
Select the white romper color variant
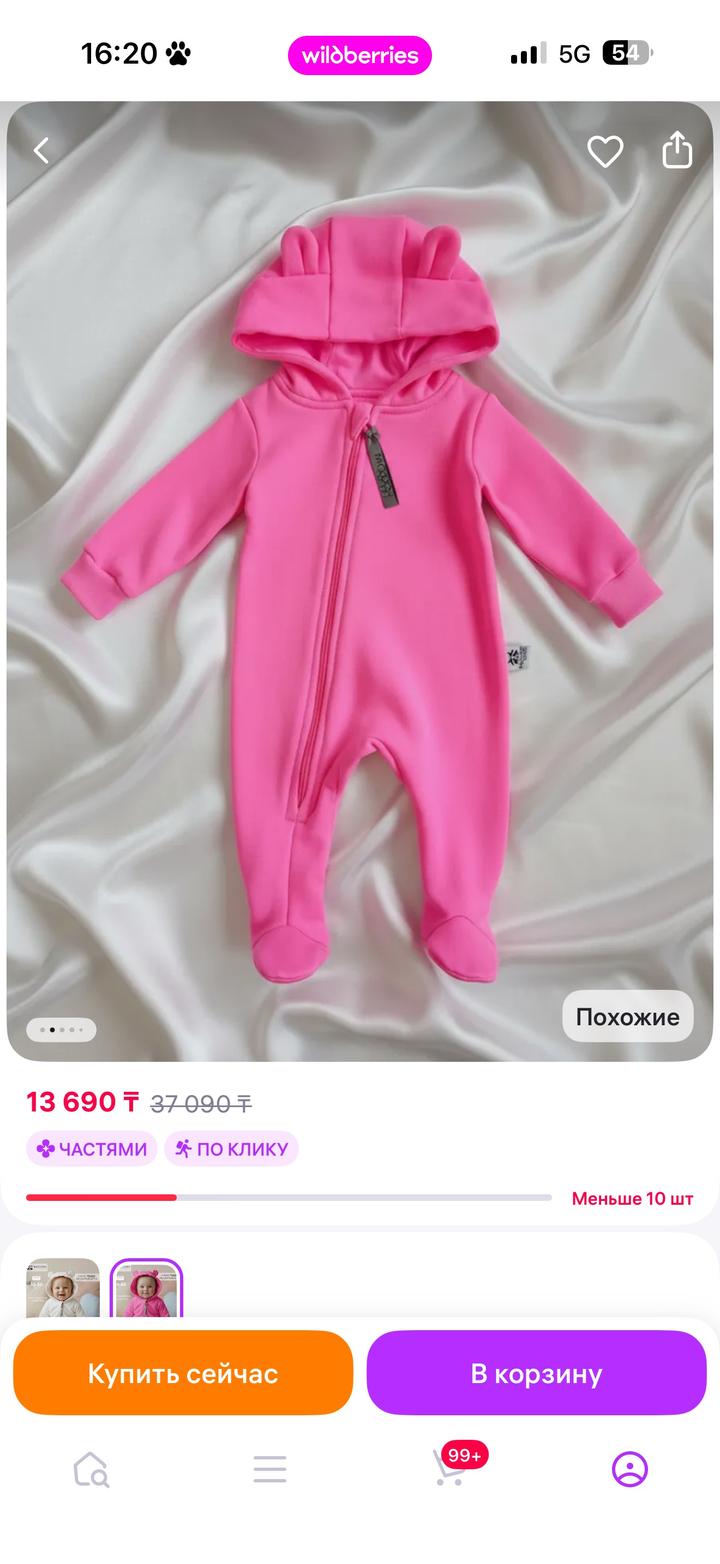tap(63, 1289)
